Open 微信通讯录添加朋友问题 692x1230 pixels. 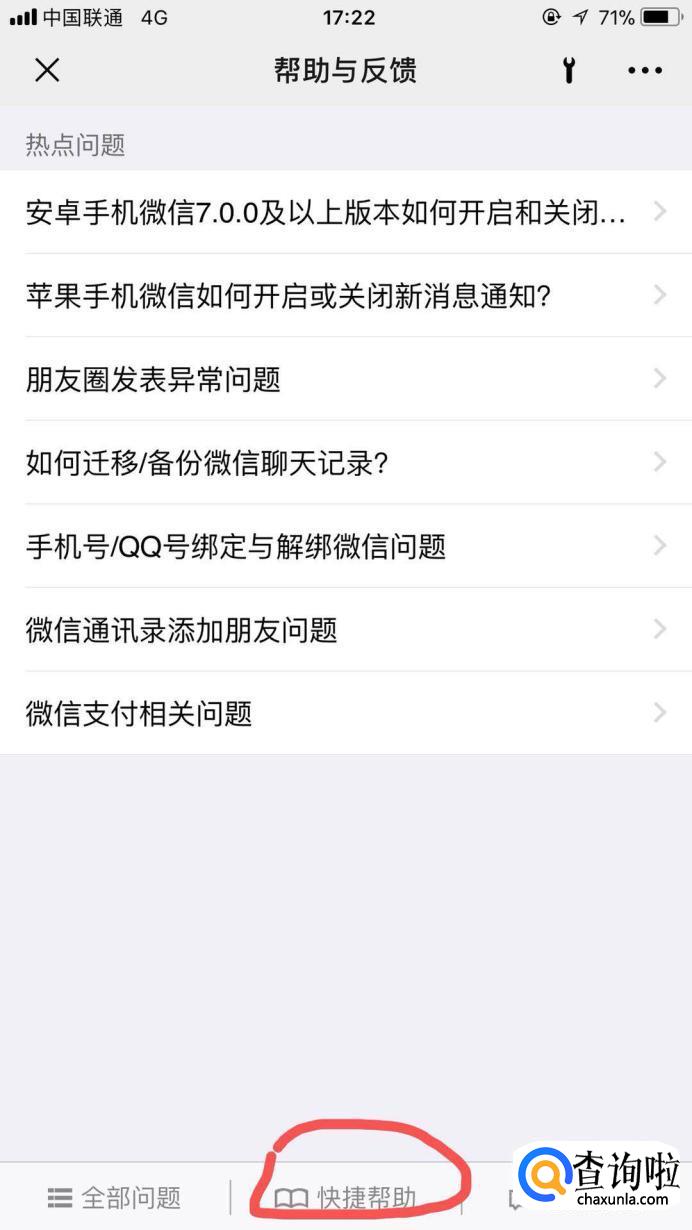point(346,630)
